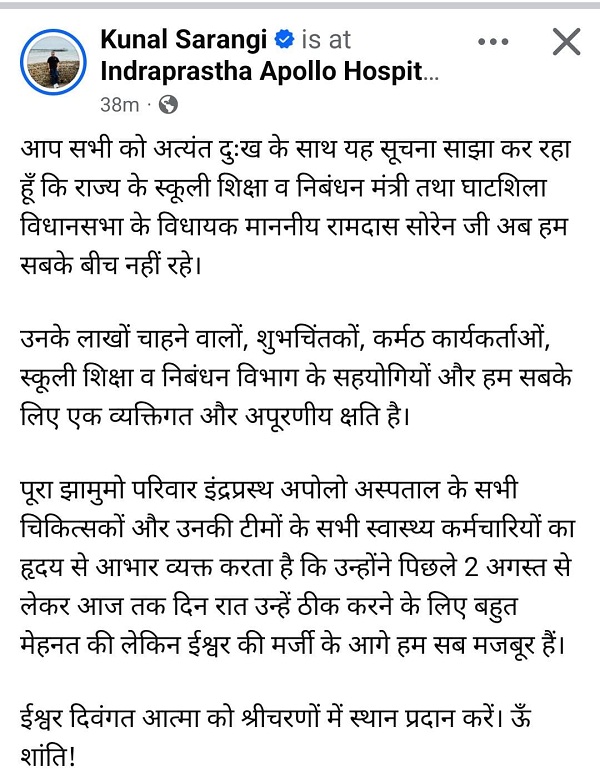
Task: Dismiss this post with the X
Action: (x=566, y=42)
